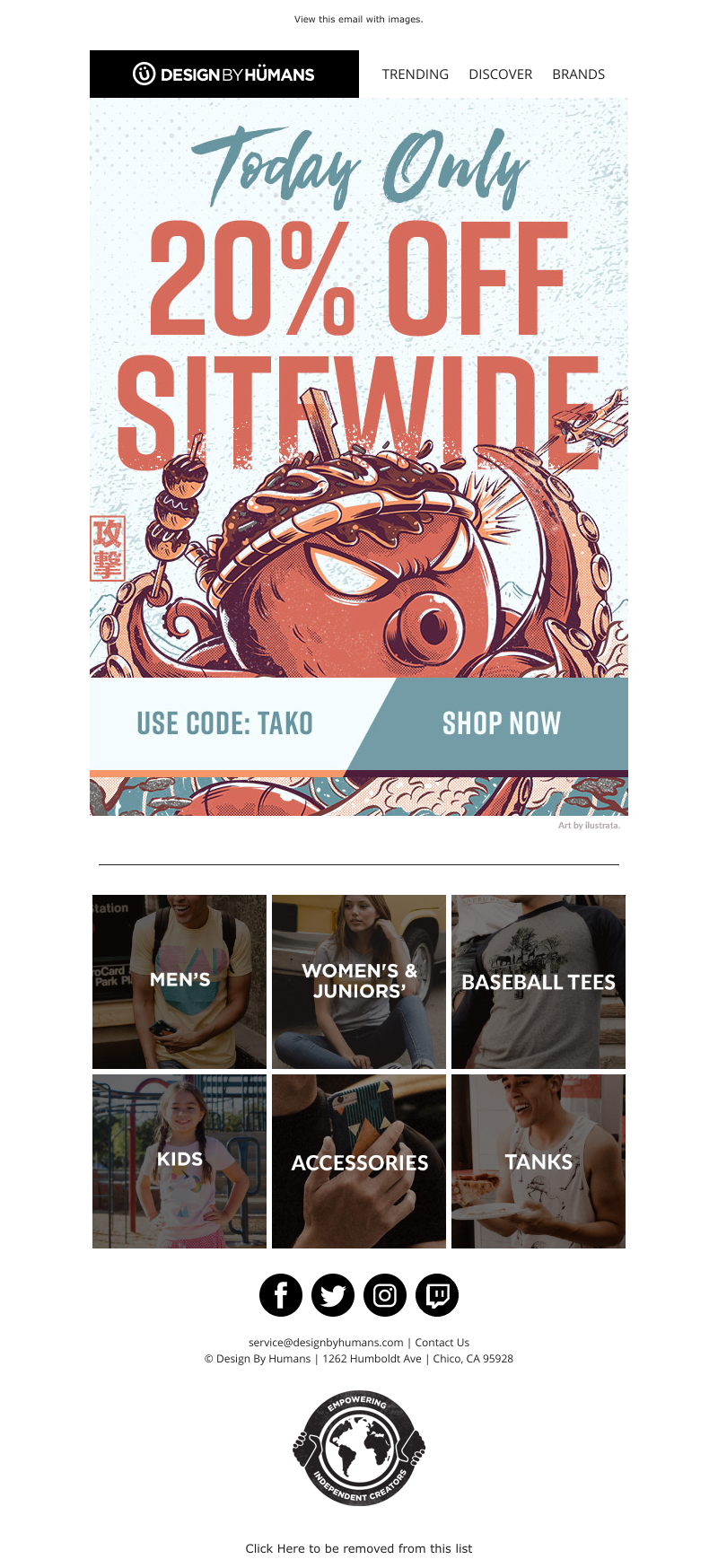The width and height of the screenshot is (718, 1568).
Task: Open the BRANDS link
Action: (578, 74)
